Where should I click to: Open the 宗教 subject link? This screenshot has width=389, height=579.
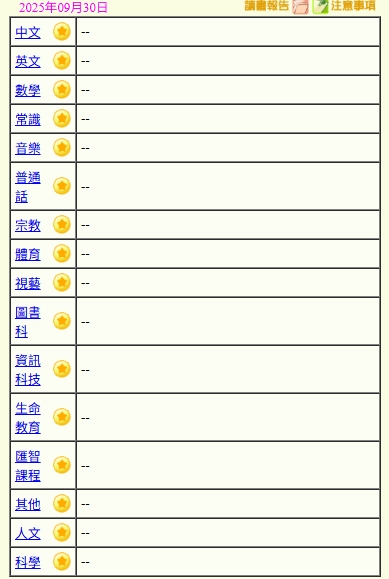[x=28, y=225]
